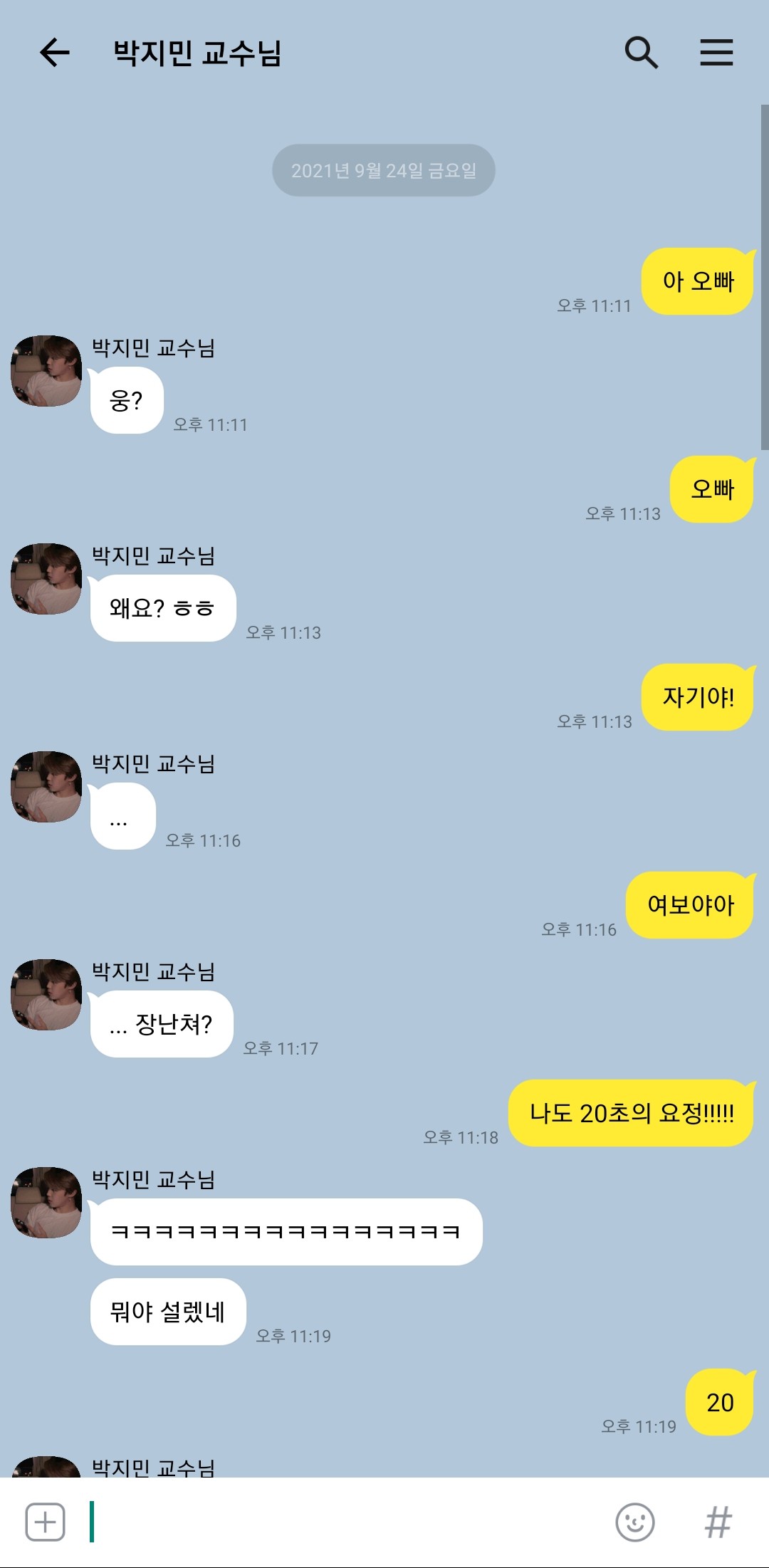Go back from the 박지민 교수님 chat
This screenshot has width=769, height=1568.
[x=54, y=53]
